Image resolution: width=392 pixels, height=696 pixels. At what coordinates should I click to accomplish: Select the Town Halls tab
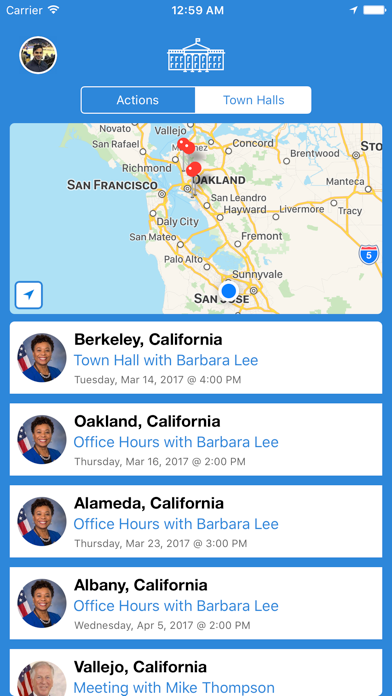coord(253,100)
